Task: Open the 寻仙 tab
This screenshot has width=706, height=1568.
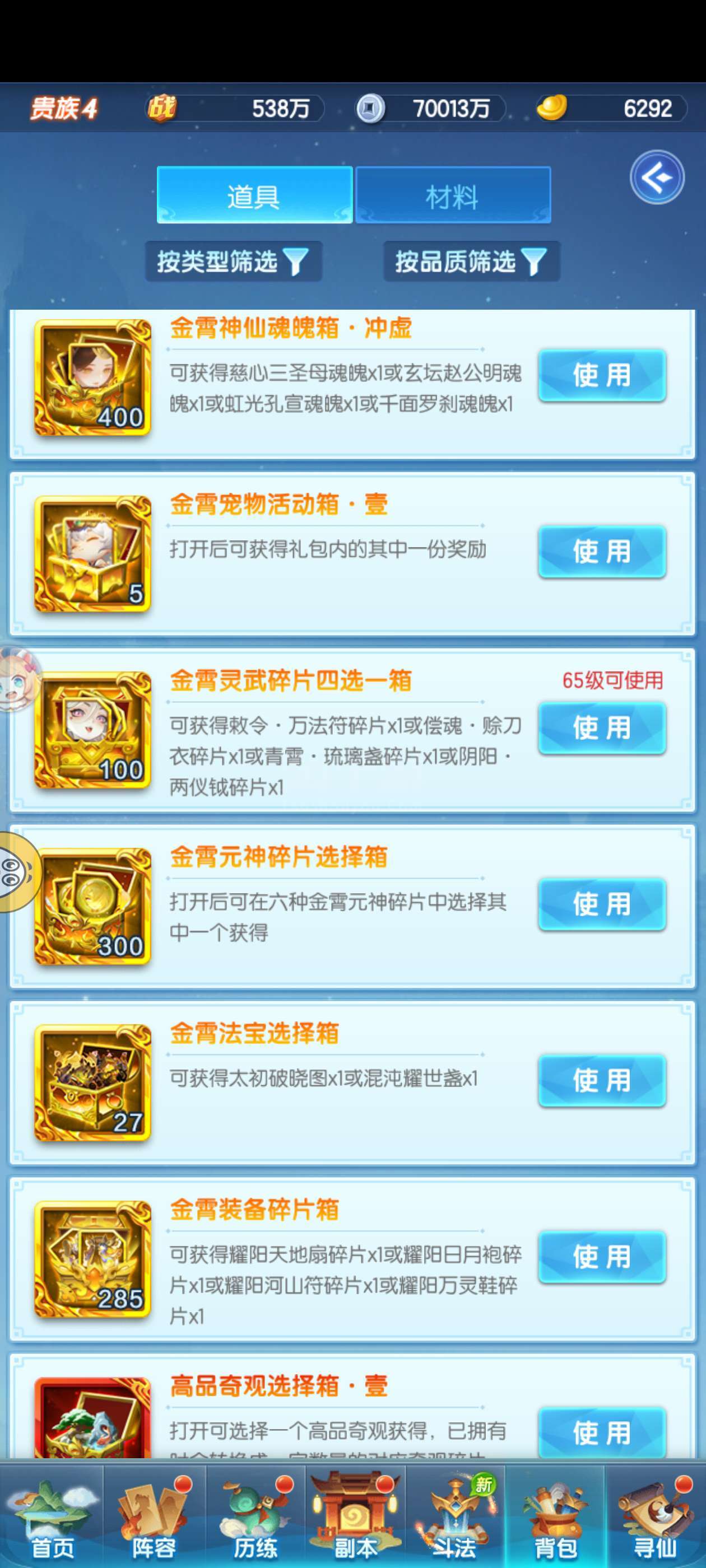Action: click(x=655, y=1516)
